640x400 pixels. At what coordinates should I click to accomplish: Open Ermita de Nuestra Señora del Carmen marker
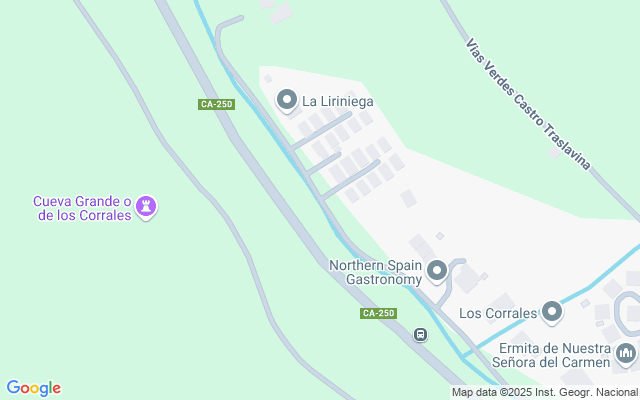(626, 353)
